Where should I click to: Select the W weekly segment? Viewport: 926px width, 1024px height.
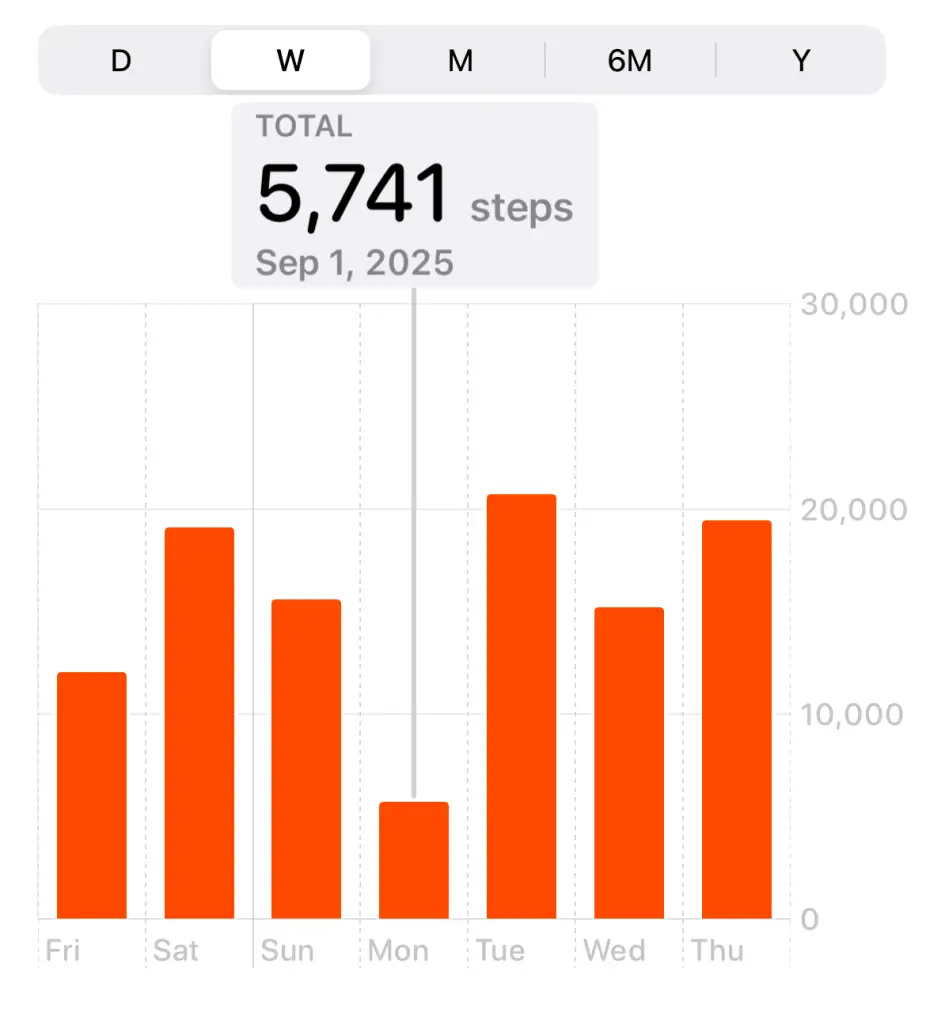coord(290,61)
